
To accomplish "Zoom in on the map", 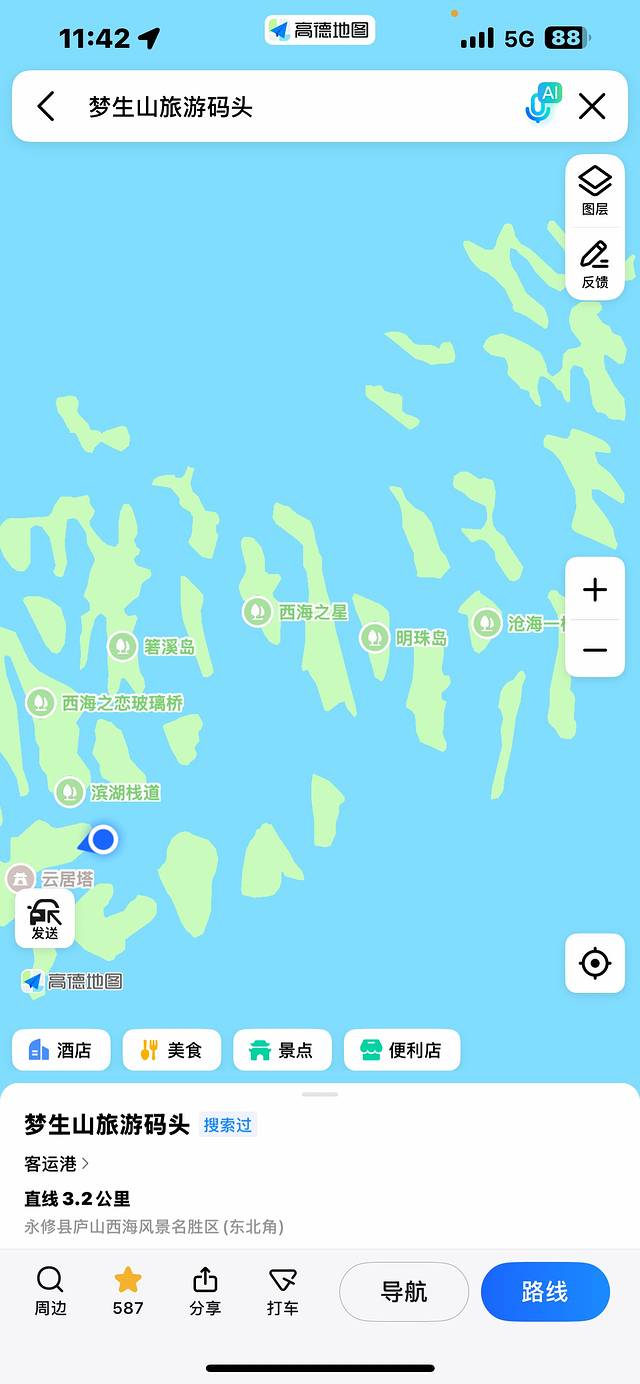I will [x=595, y=590].
